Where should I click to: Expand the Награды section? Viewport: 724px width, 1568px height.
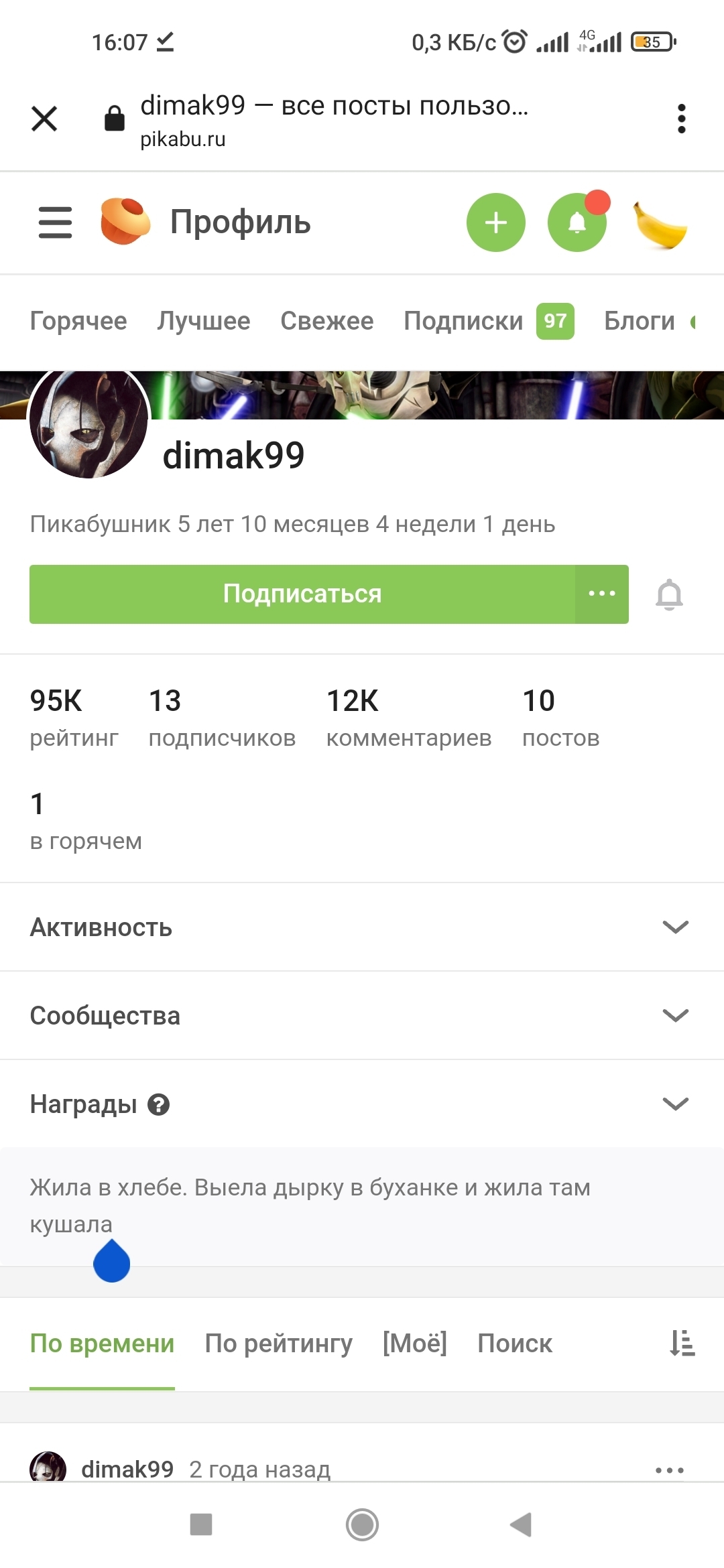click(362, 1104)
